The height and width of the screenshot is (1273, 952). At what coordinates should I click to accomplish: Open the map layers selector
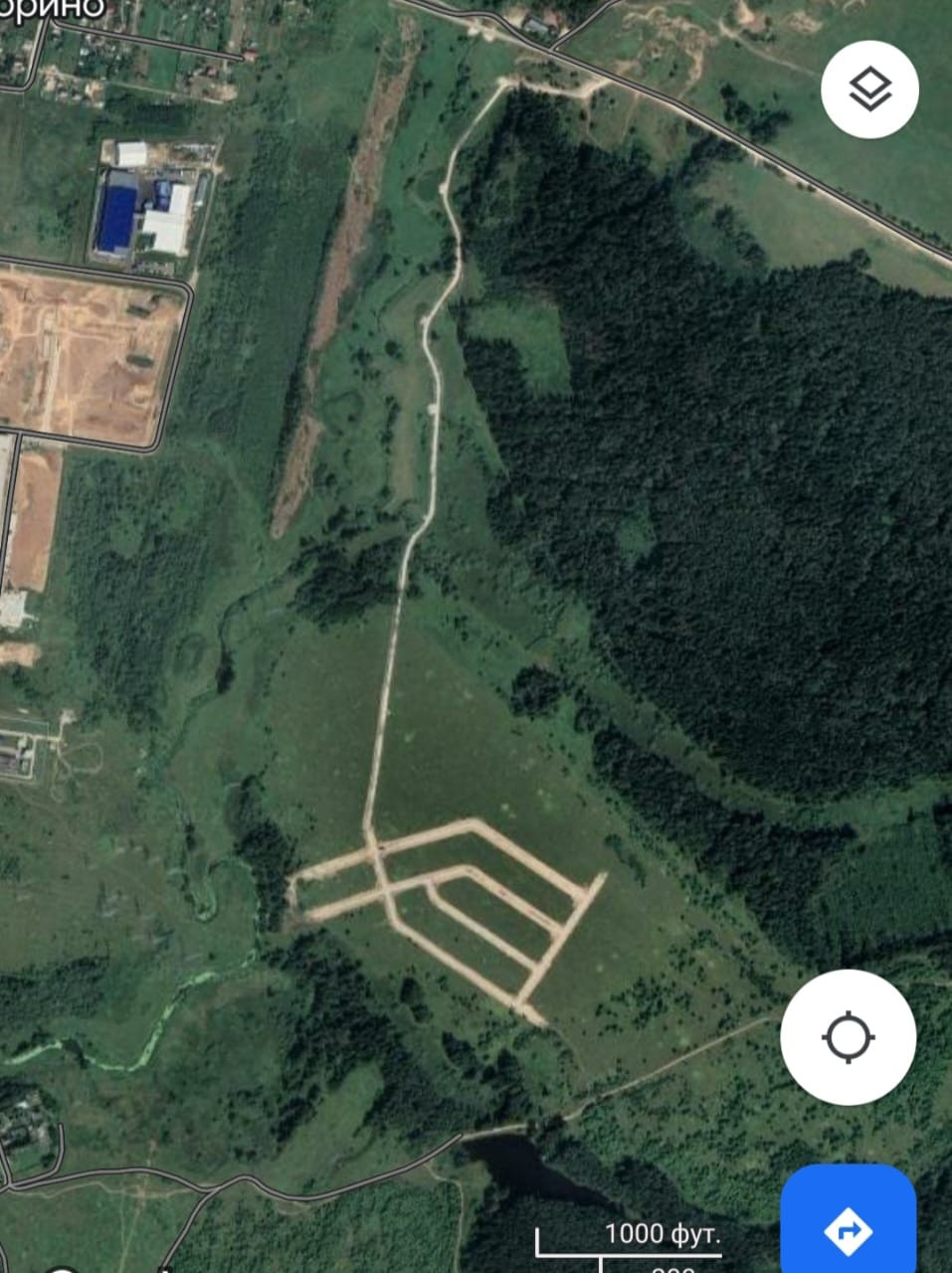click(869, 90)
